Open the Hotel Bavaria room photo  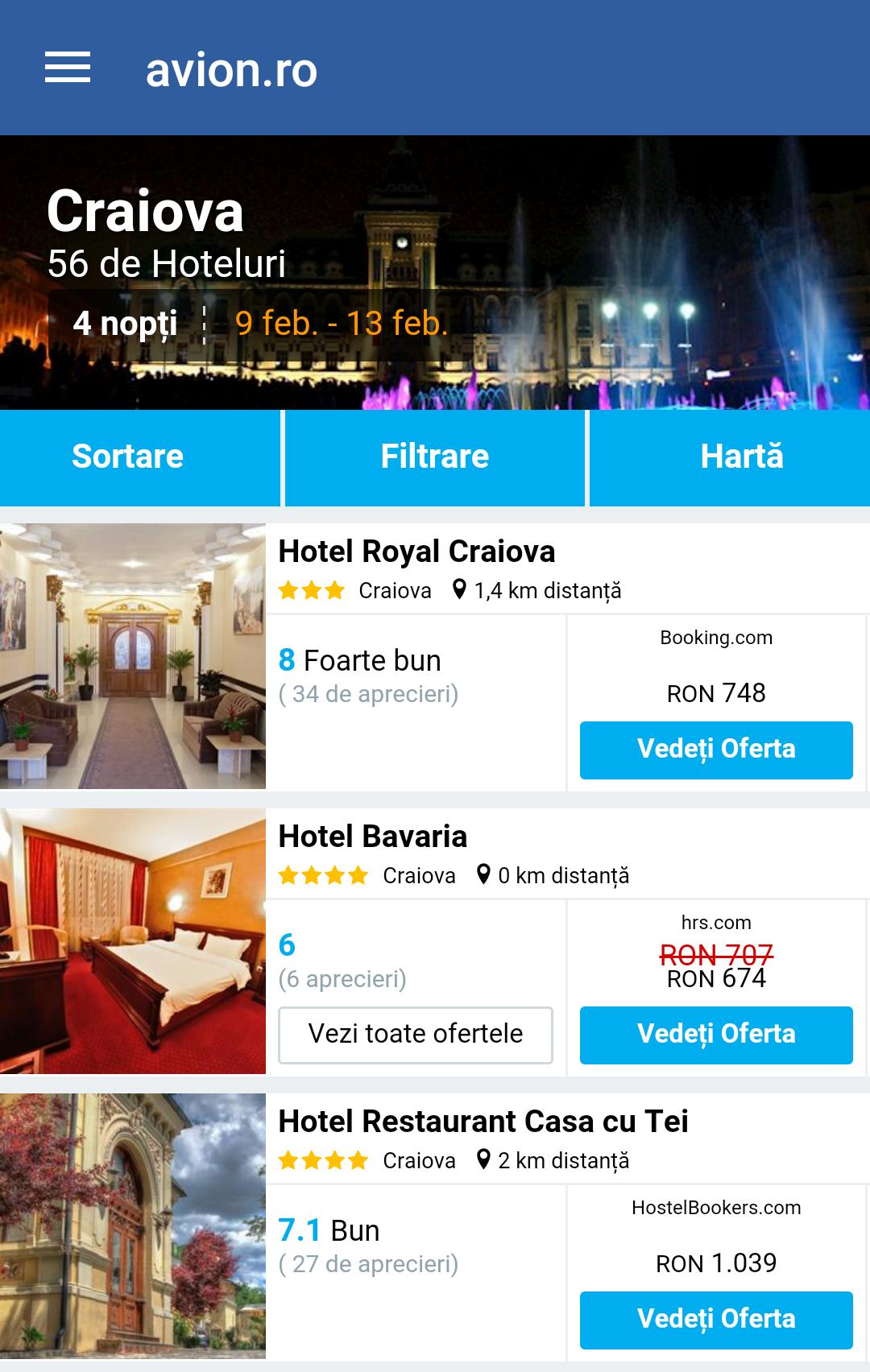point(133,941)
